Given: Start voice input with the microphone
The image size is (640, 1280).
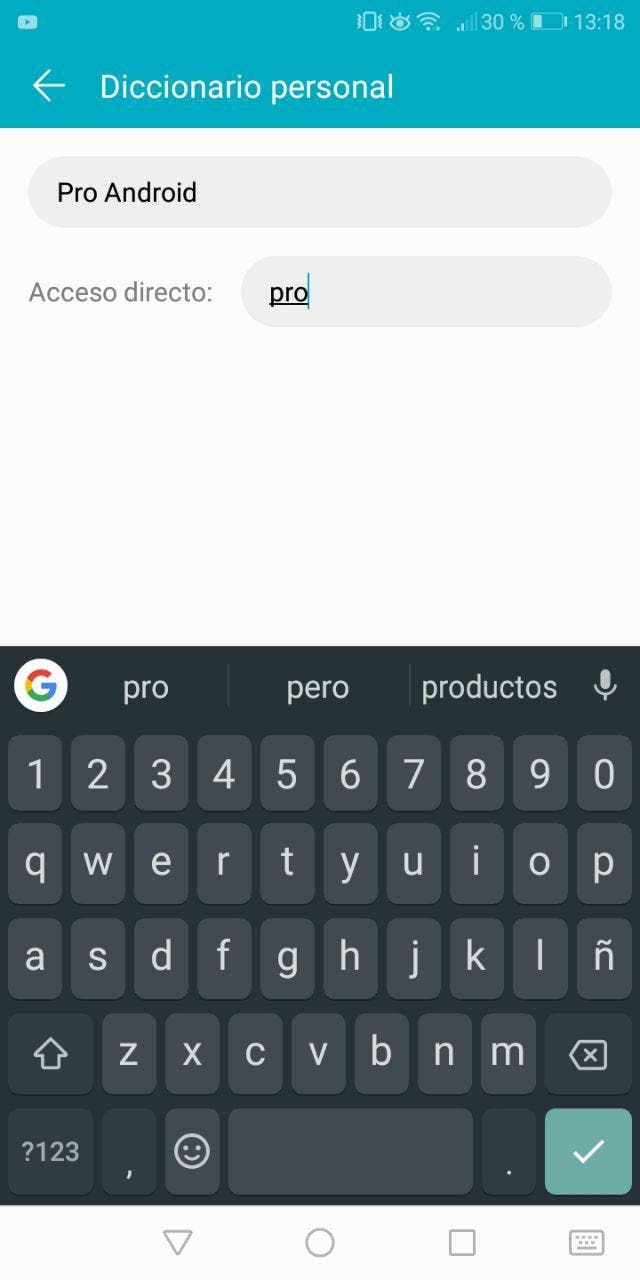Looking at the screenshot, I should (604, 686).
